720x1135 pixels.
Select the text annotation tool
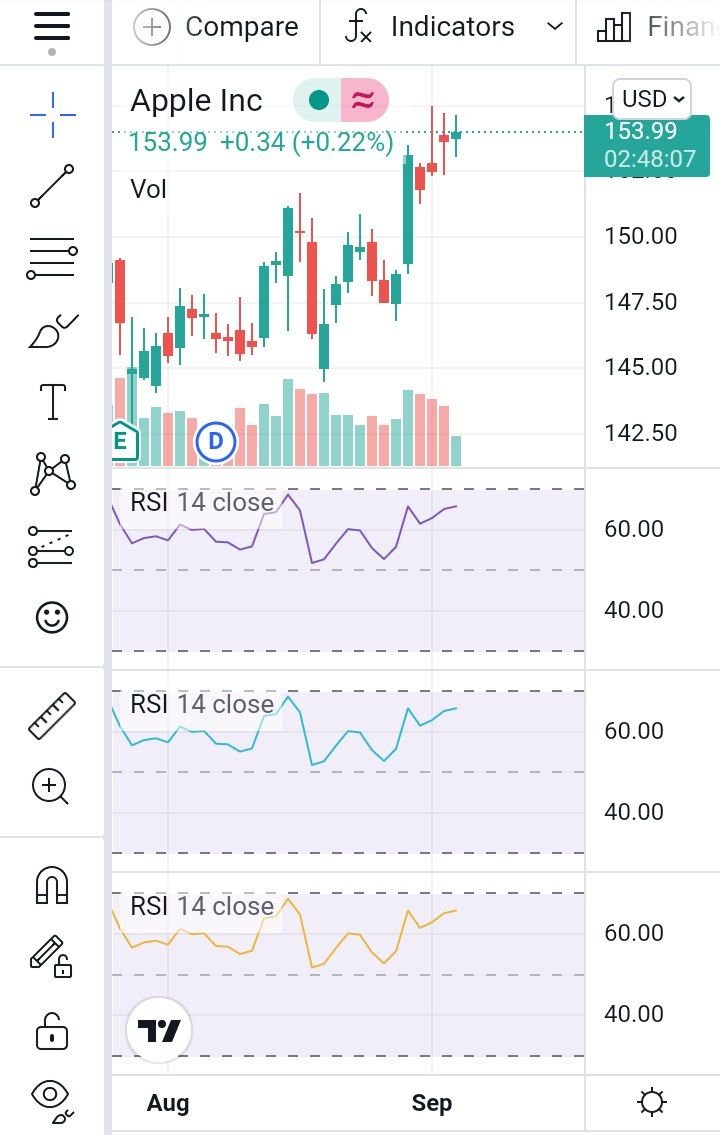click(x=52, y=401)
